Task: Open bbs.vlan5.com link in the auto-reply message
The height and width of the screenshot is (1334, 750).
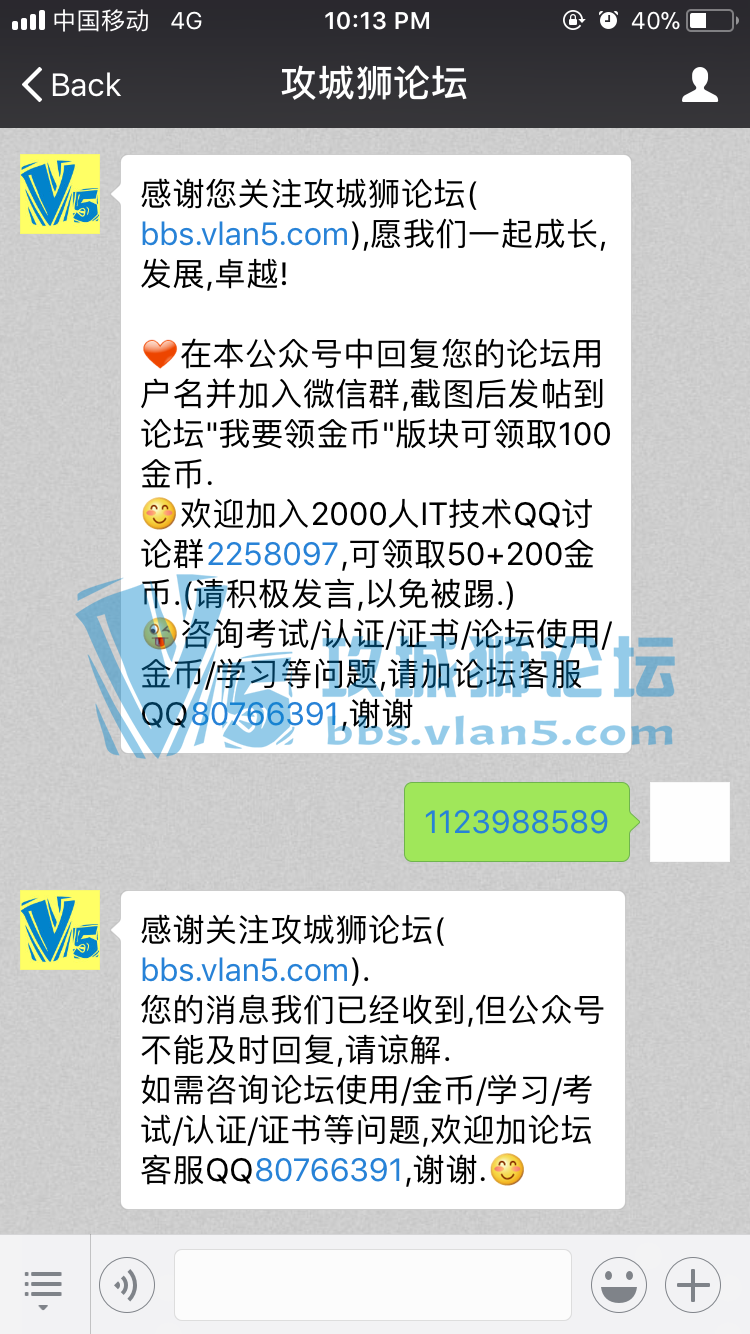Action: (244, 970)
